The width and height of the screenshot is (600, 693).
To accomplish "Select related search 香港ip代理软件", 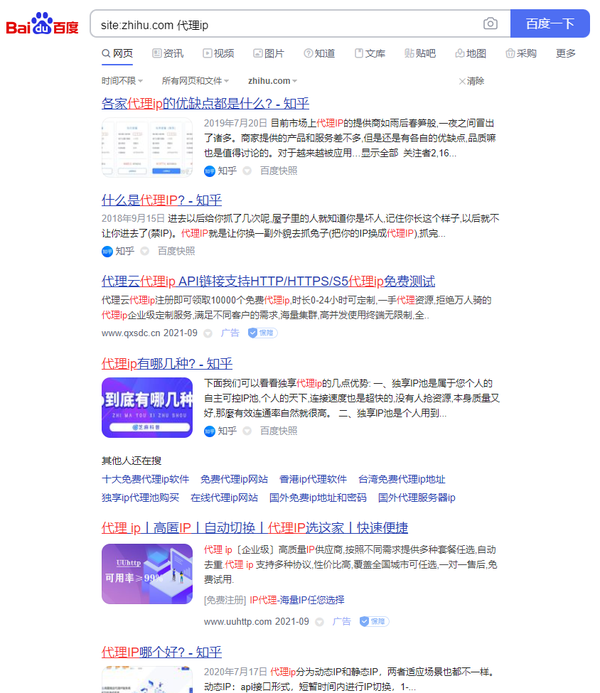I will pyautogui.click(x=312, y=479).
